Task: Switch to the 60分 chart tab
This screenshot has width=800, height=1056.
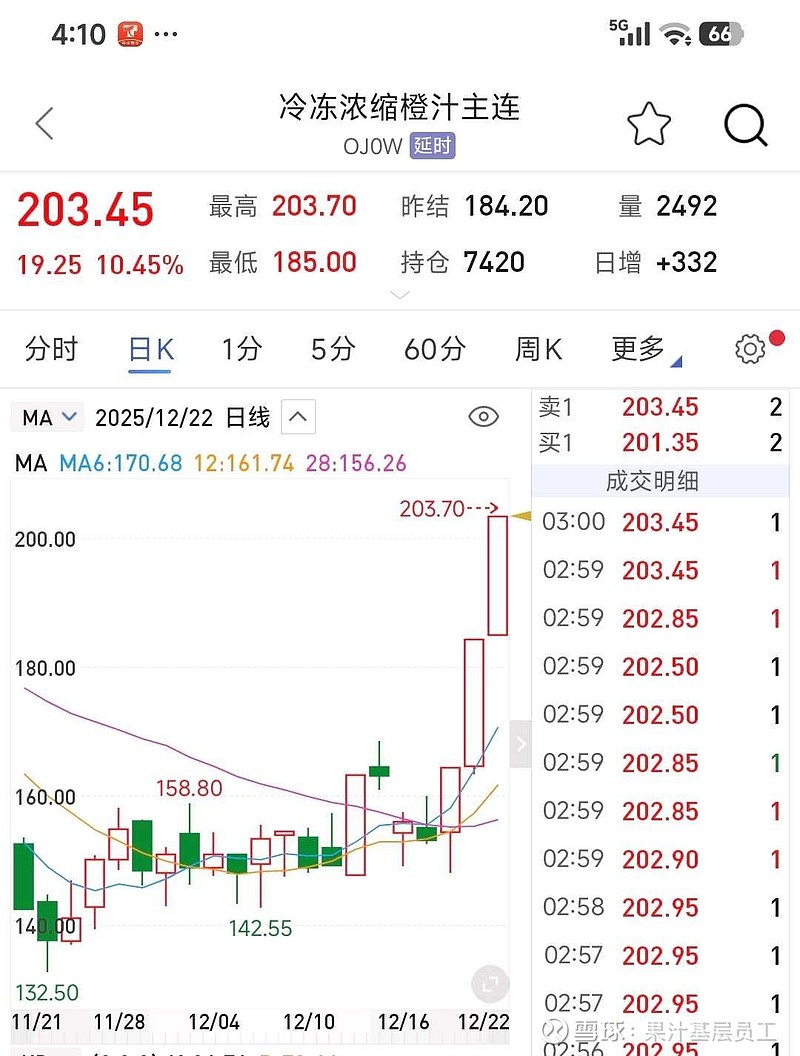Action: 435,349
